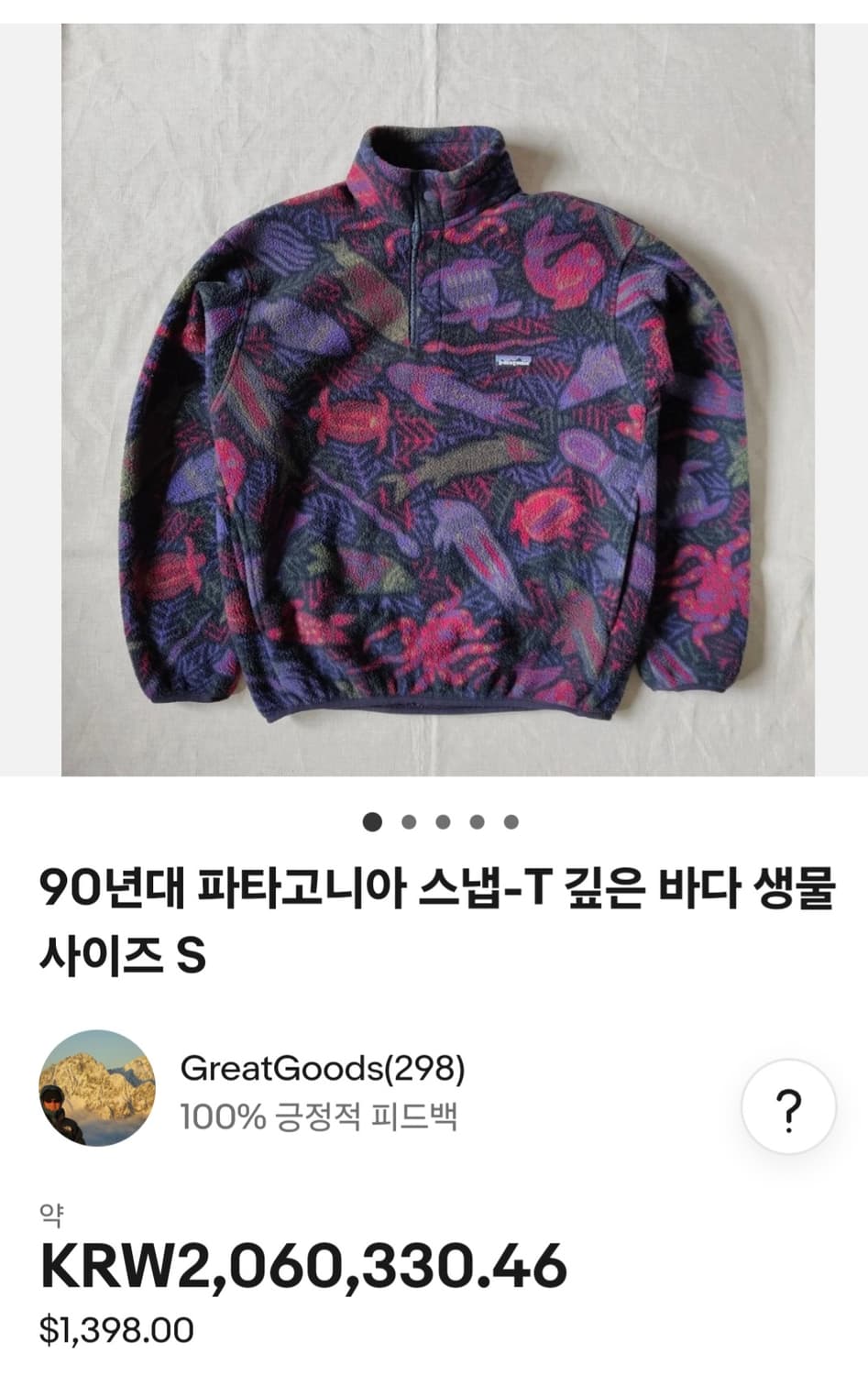Select the fourth carousel indicator dot
The image size is (868, 1375).
(x=475, y=822)
